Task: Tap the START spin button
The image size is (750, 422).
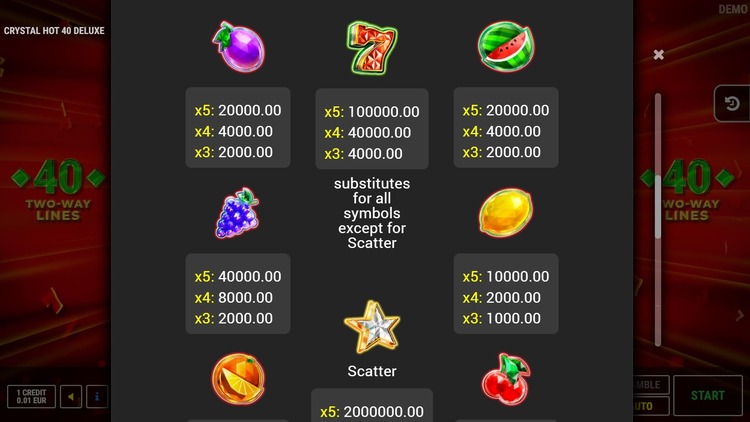Action: coord(707,395)
